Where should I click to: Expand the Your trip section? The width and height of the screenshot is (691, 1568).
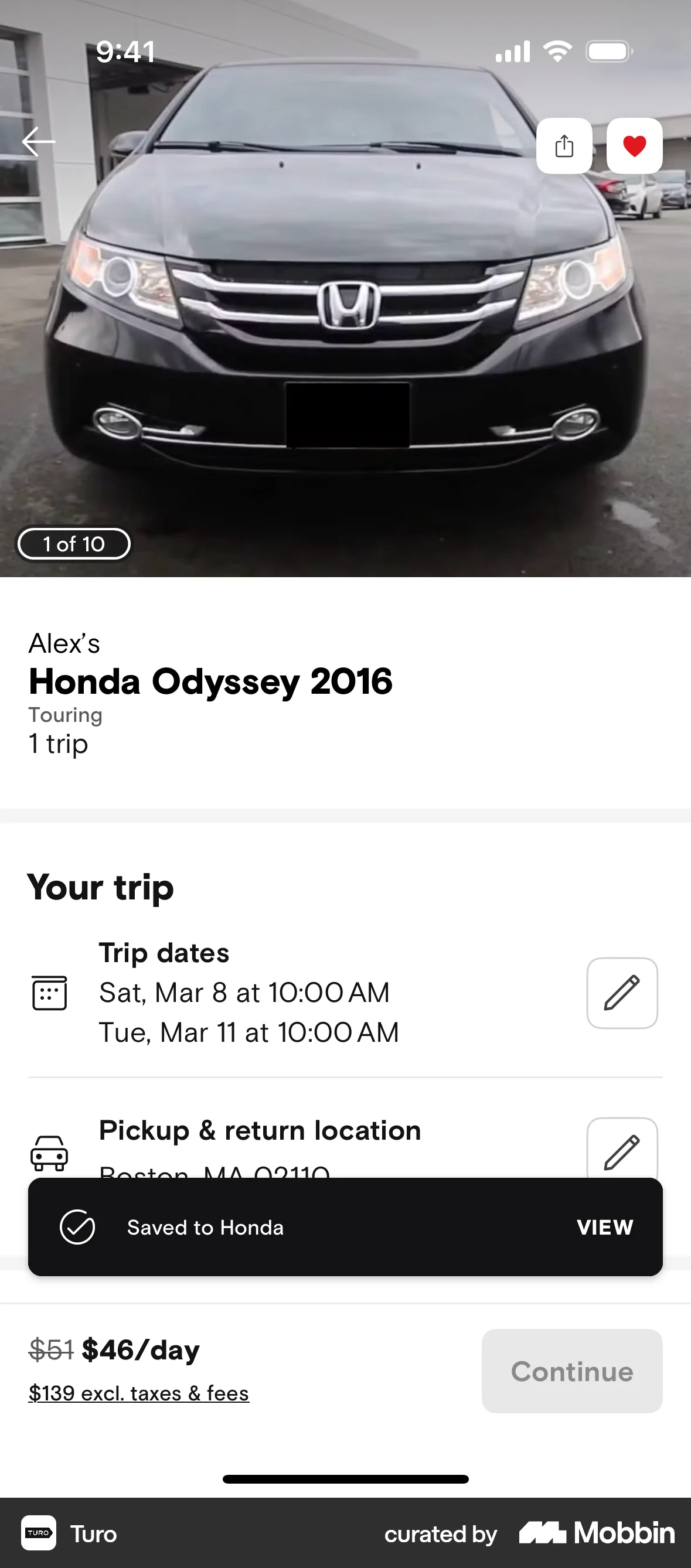click(x=100, y=887)
